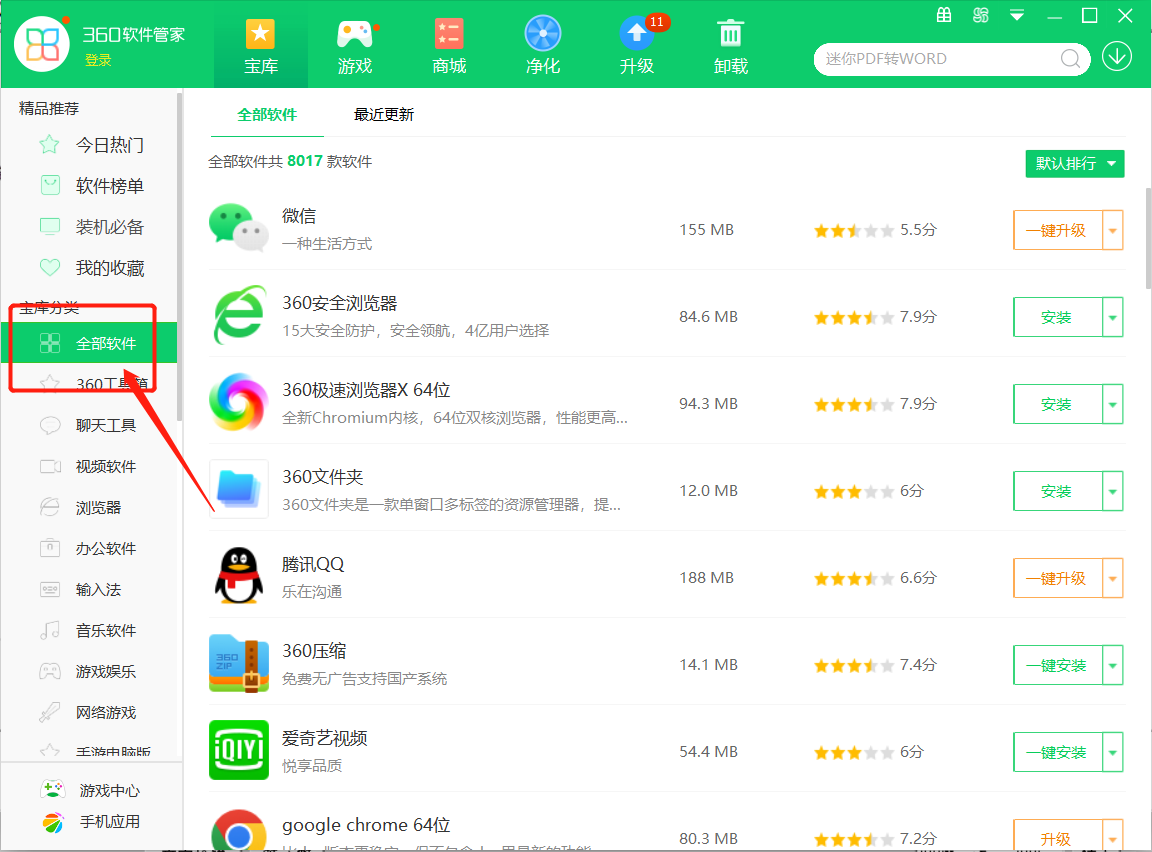Open the download manager arrow icon
The image size is (1152, 852).
point(1117,57)
